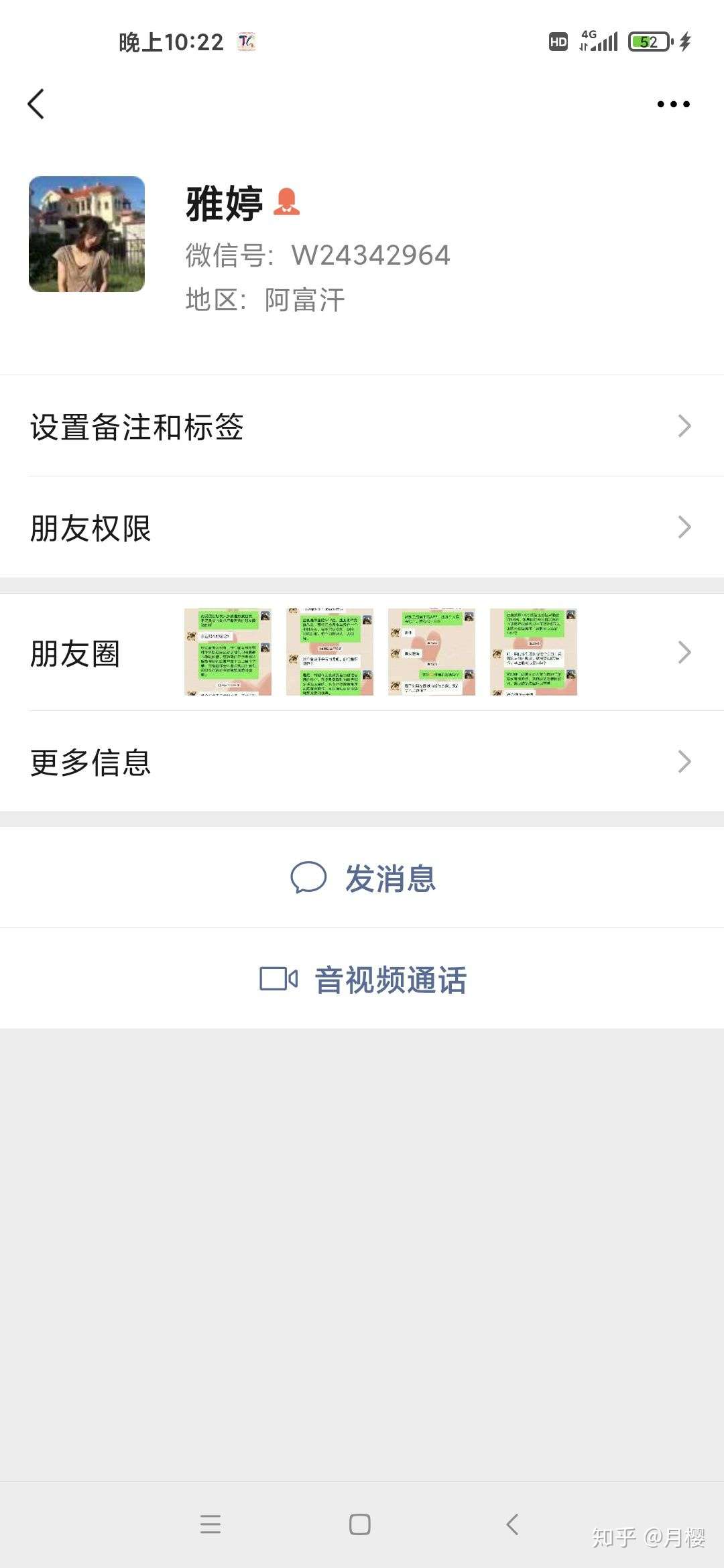
Task: Go back using the top-left arrow
Action: tap(36, 104)
